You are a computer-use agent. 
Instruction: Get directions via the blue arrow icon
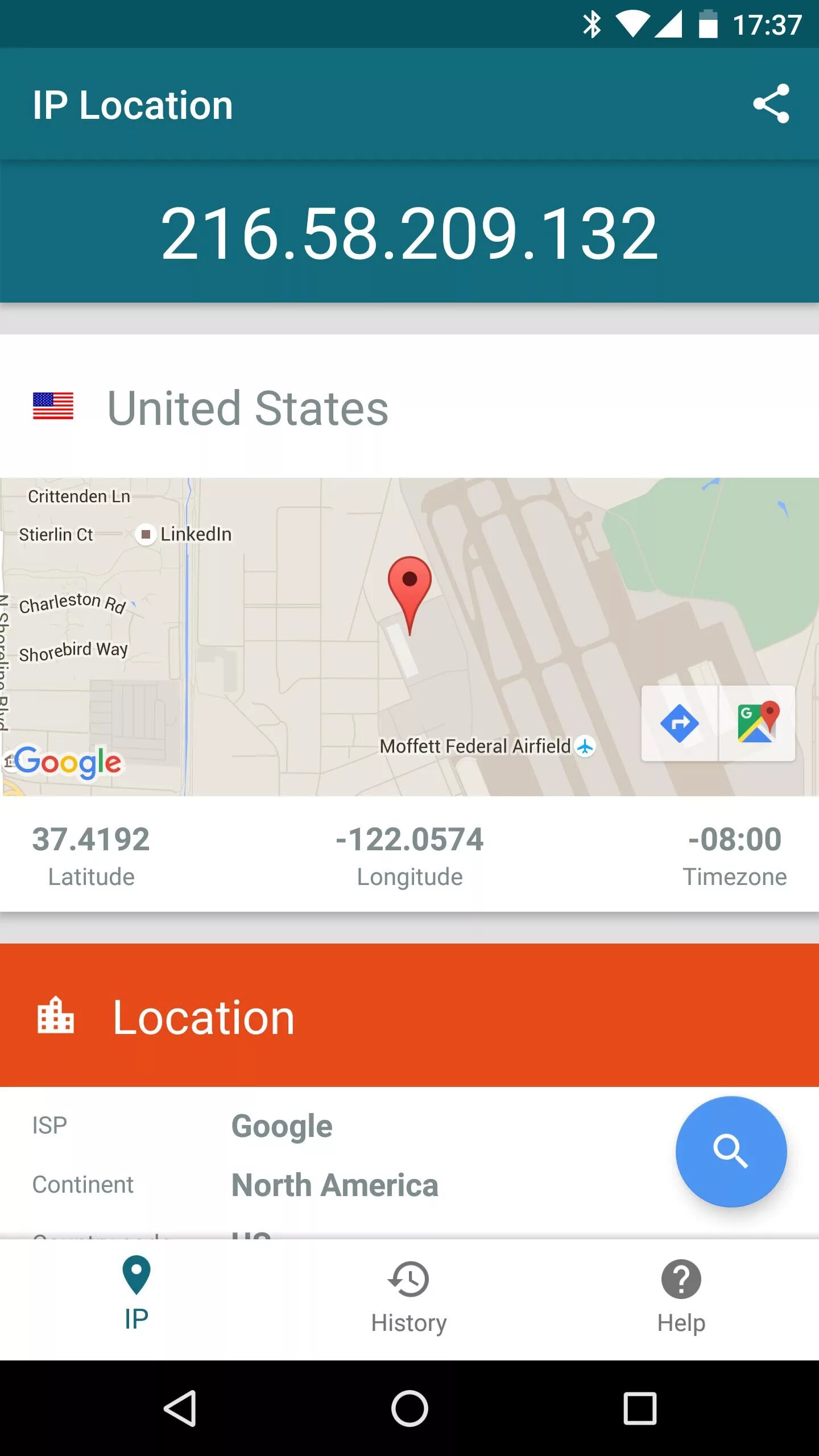[x=680, y=723]
